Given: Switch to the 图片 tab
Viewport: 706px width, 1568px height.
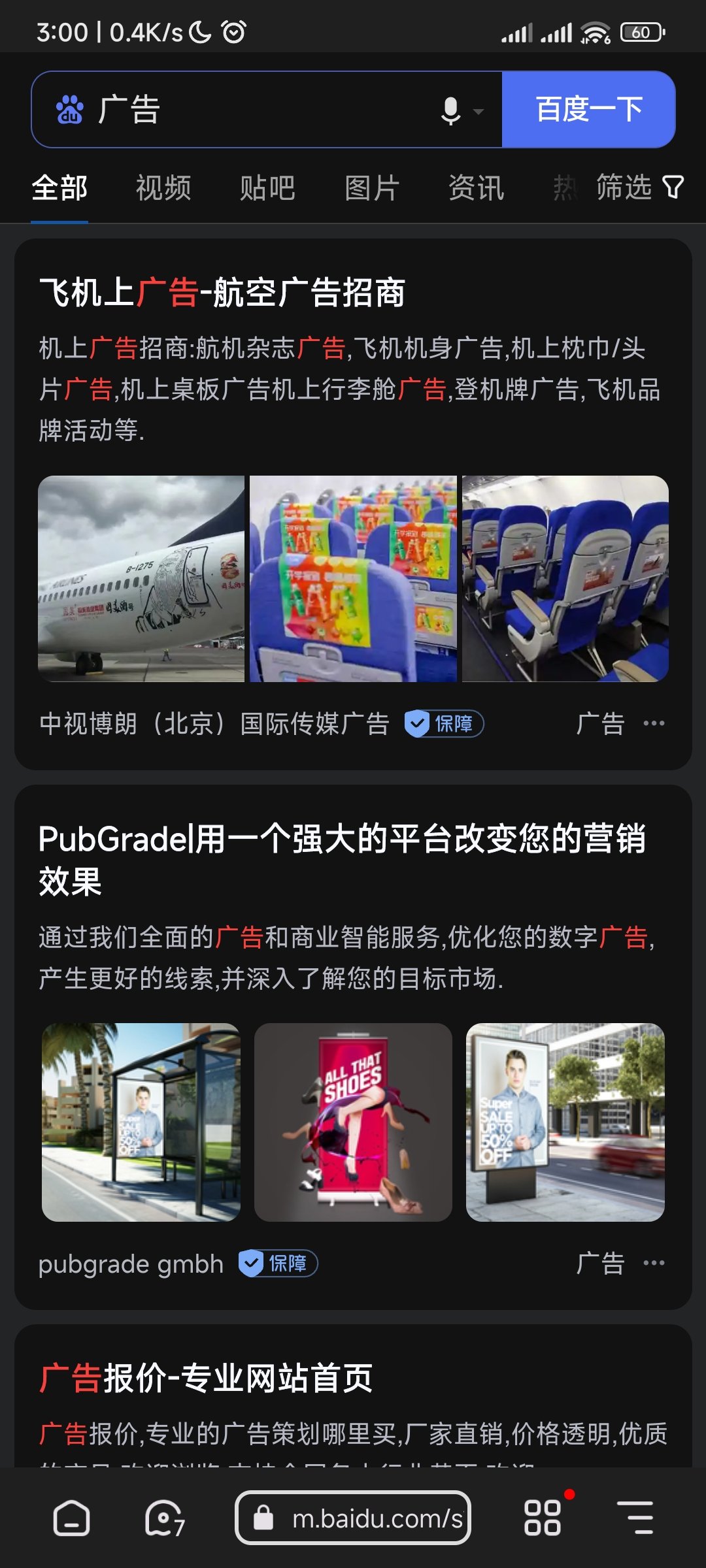Looking at the screenshot, I should point(371,188).
